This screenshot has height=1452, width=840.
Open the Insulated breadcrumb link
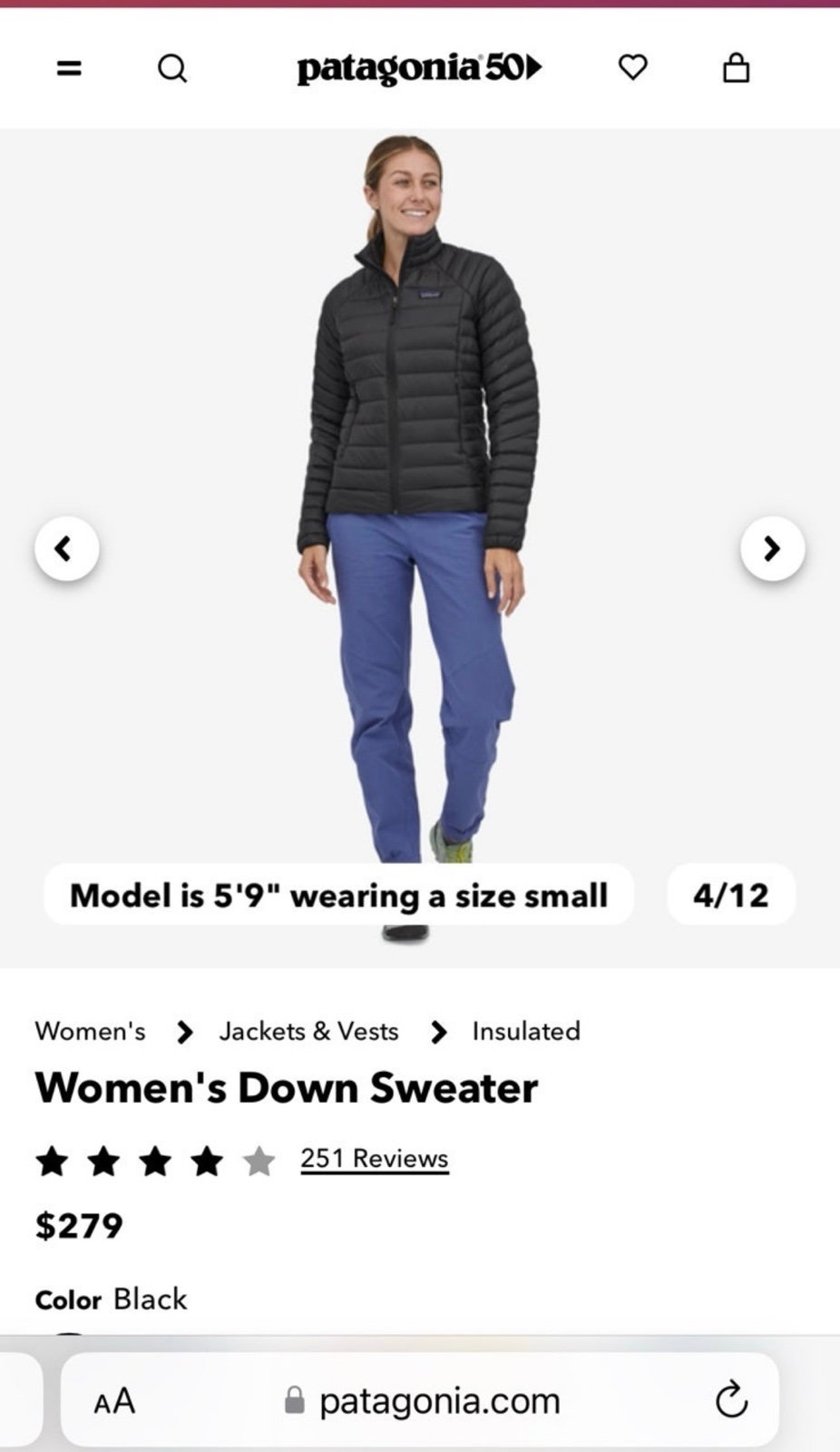coord(526,1031)
